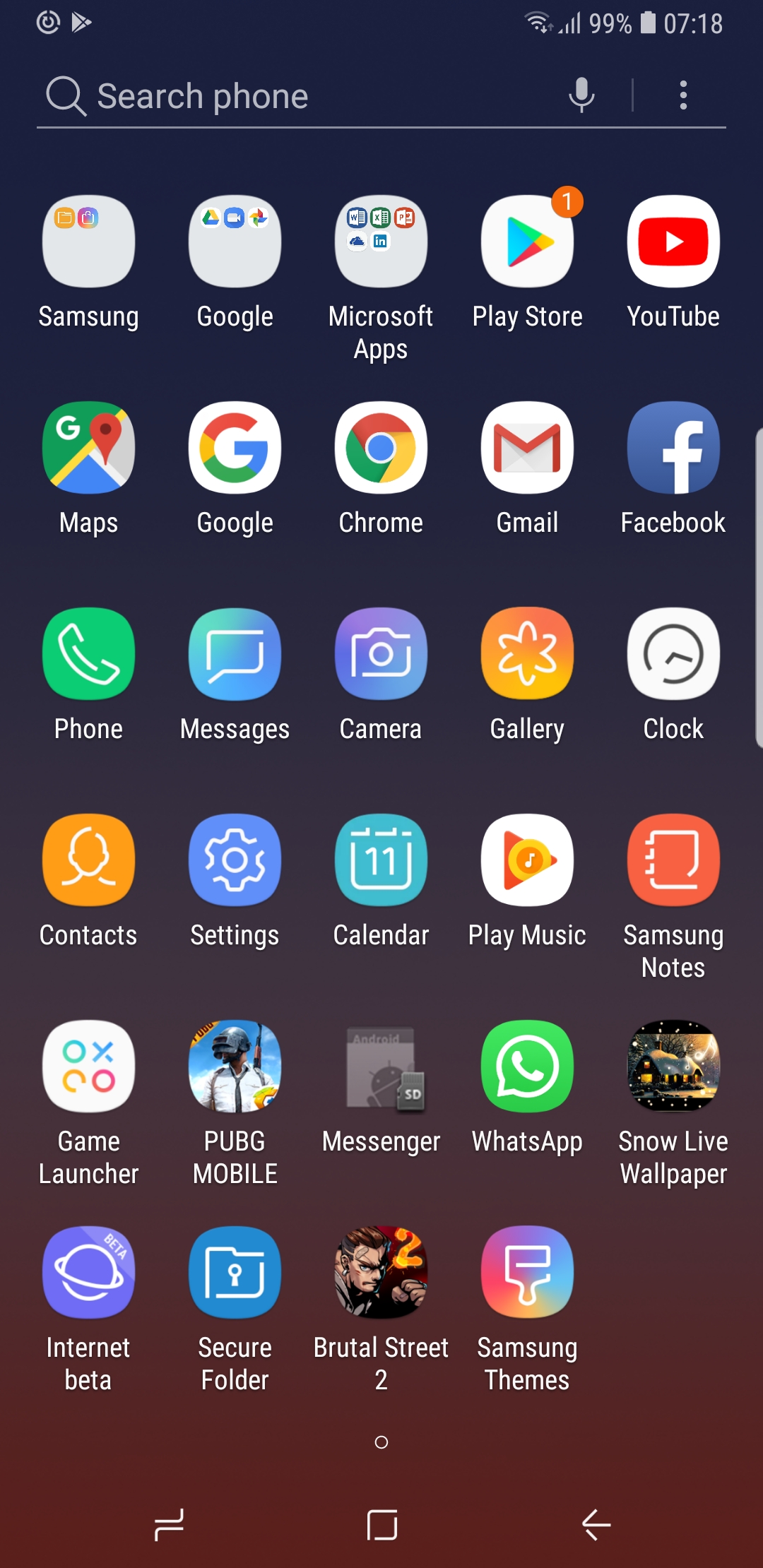This screenshot has width=763, height=1568.
Task: Open YouTube
Action: (673, 242)
